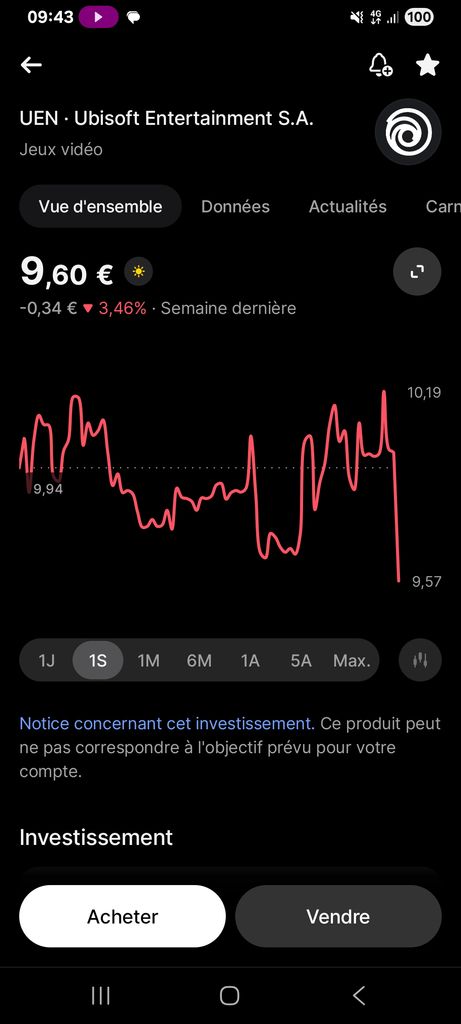Tap Vendre to sell shares
Screen dimensions: 461x1024
pos(338,916)
